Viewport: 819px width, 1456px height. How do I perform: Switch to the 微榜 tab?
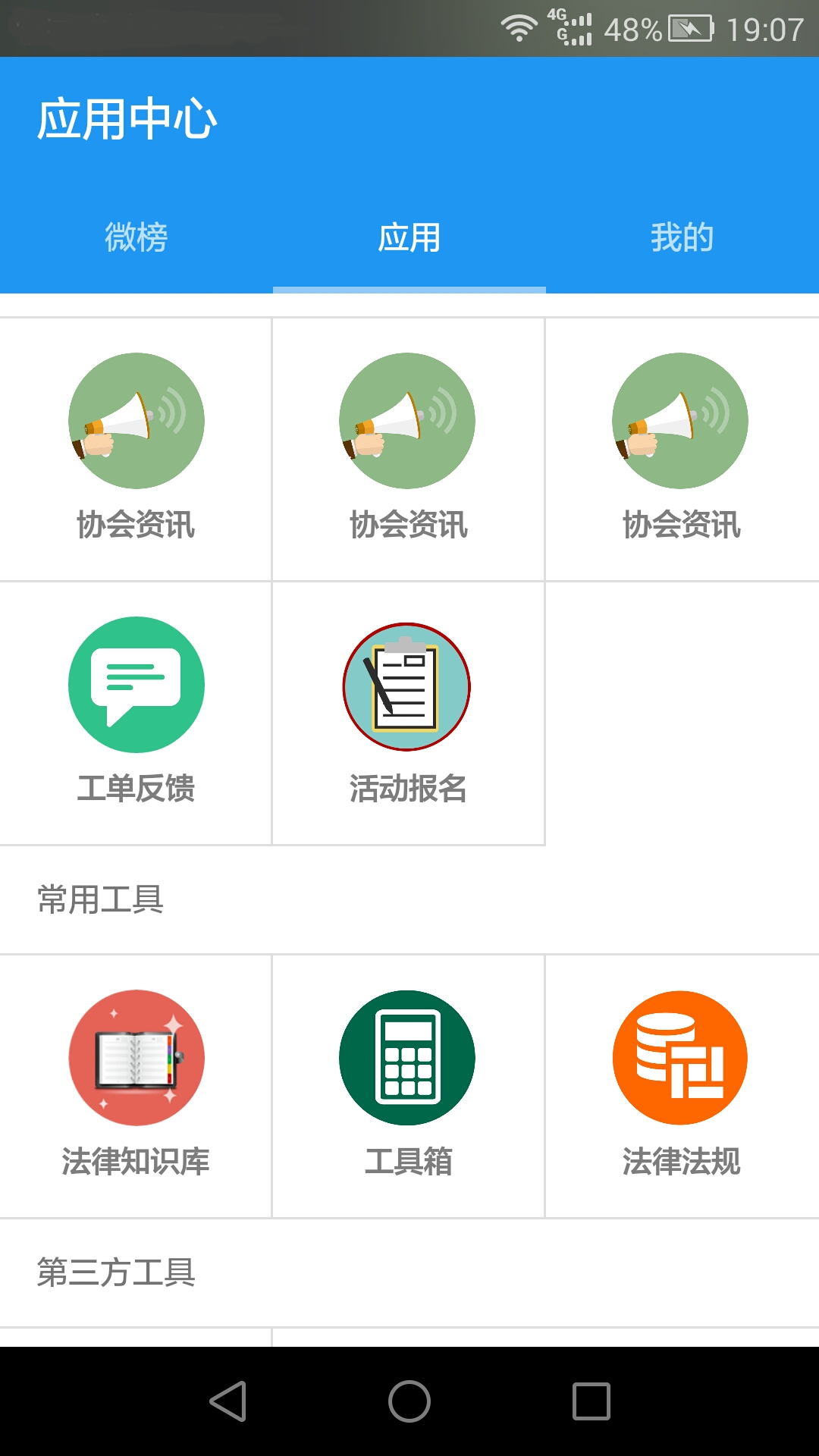[136, 237]
